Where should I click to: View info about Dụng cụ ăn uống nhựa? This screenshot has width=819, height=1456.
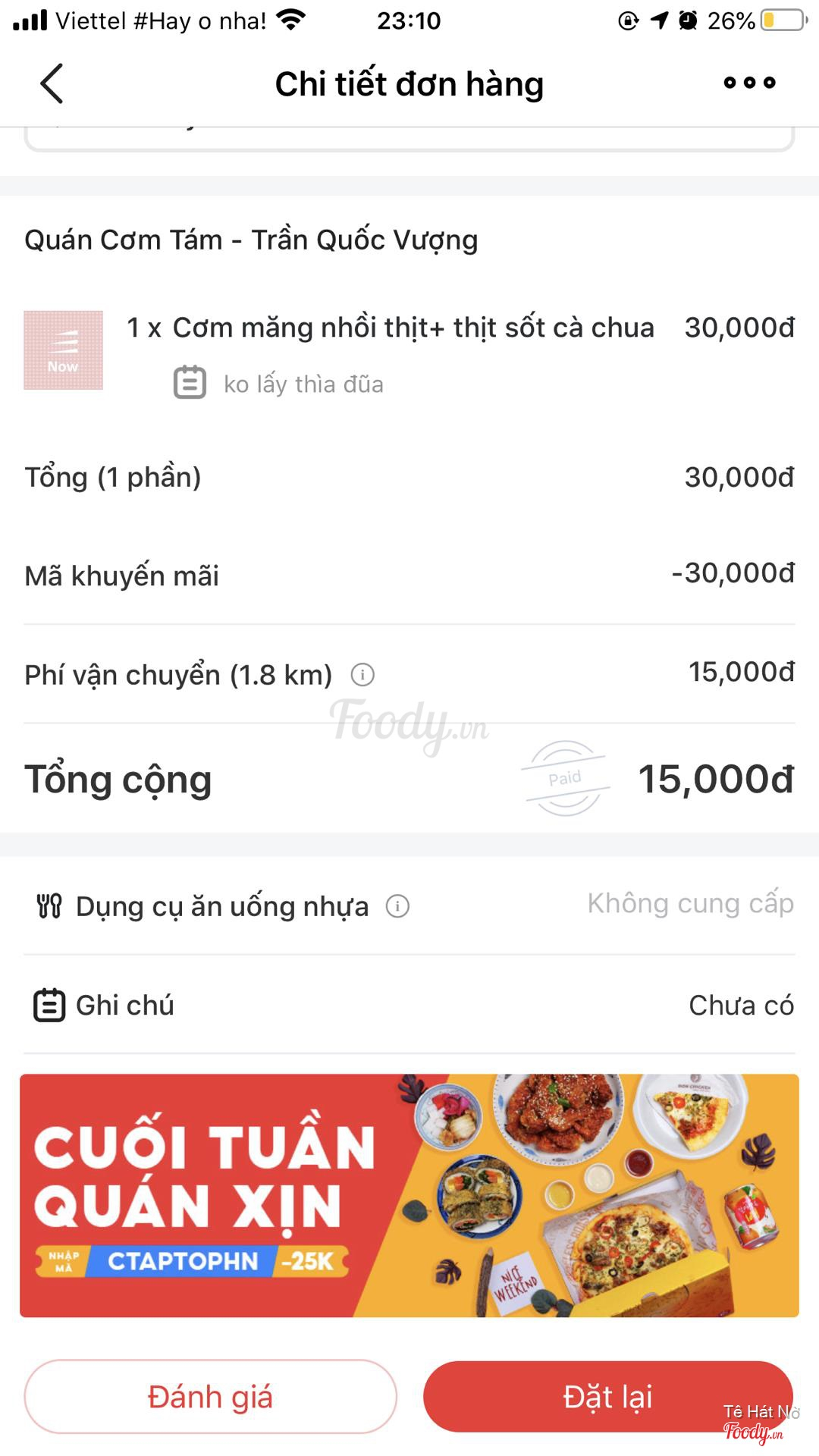pyautogui.click(x=397, y=906)
